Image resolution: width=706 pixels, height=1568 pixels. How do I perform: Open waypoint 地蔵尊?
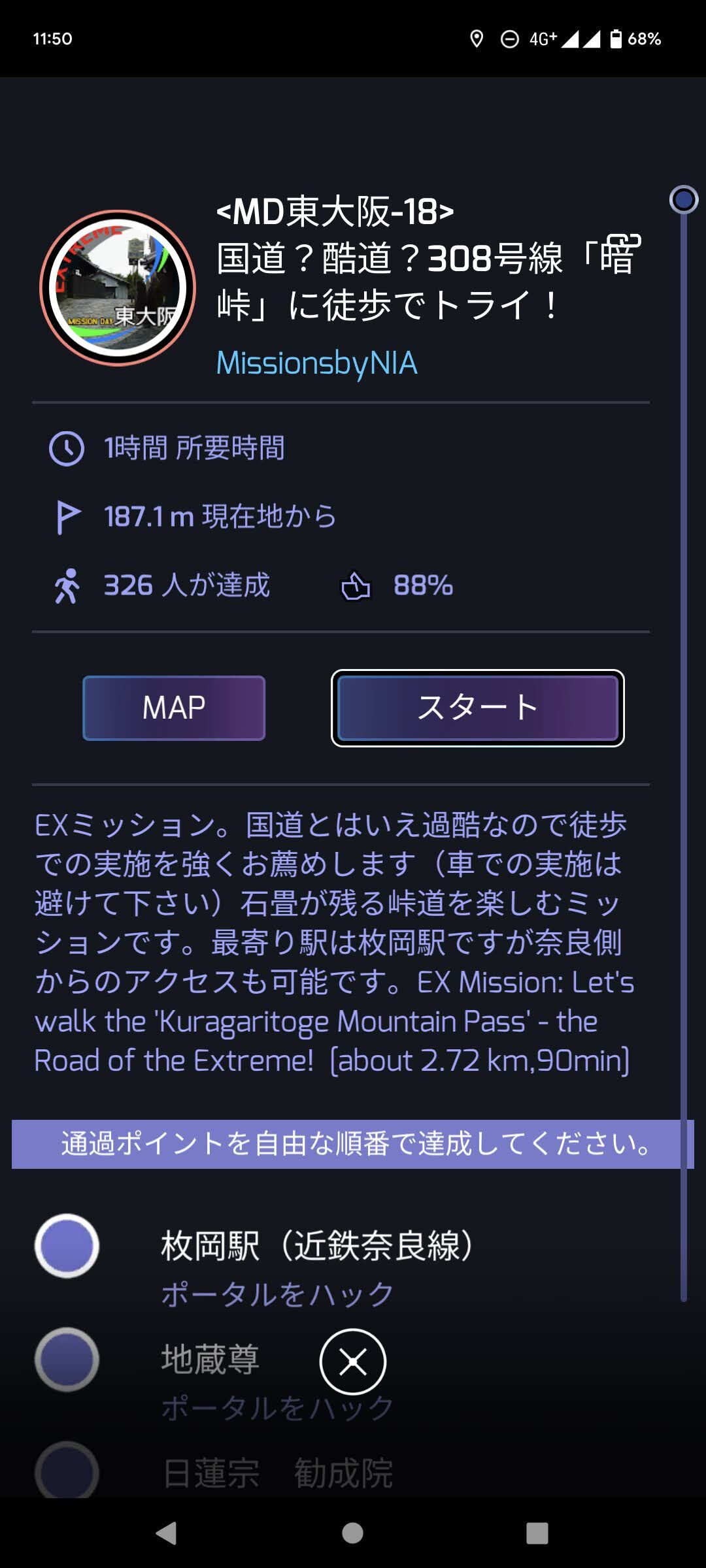210,1360
